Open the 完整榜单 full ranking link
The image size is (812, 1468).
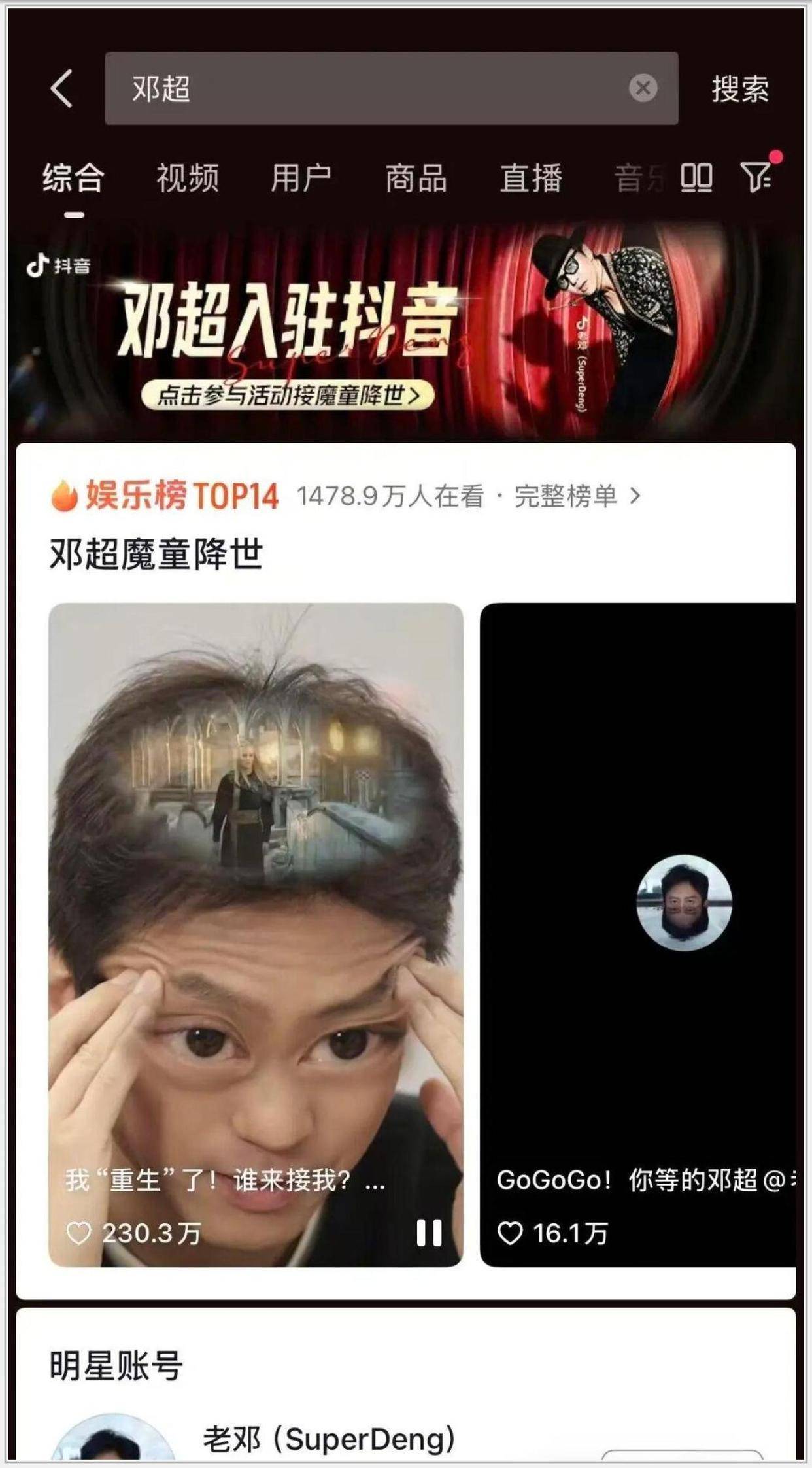[x=575, y=496]
